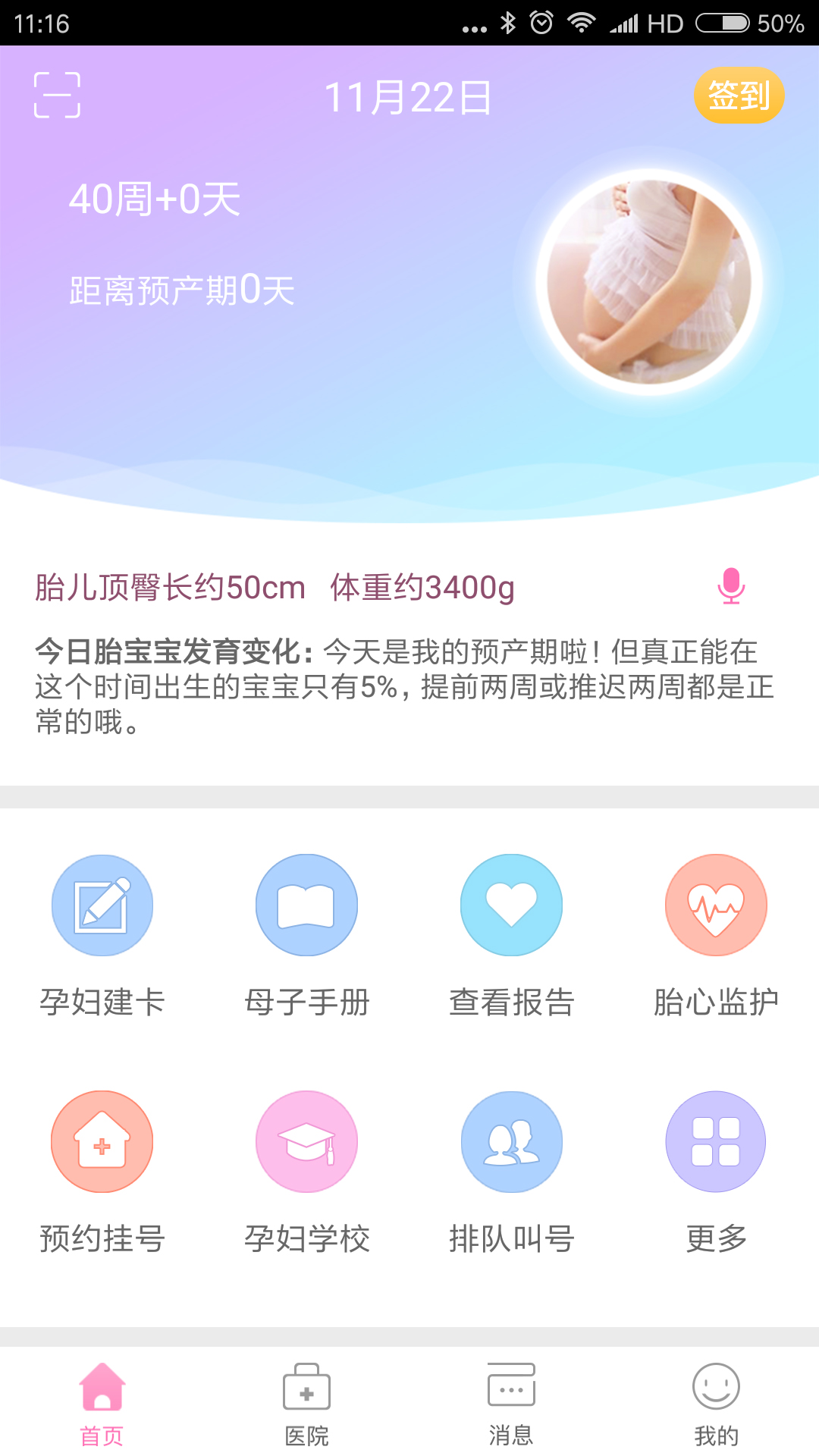Go to the 消息 messages tab
This screenshot has height=1456, width=819.
pos(511,1404)
